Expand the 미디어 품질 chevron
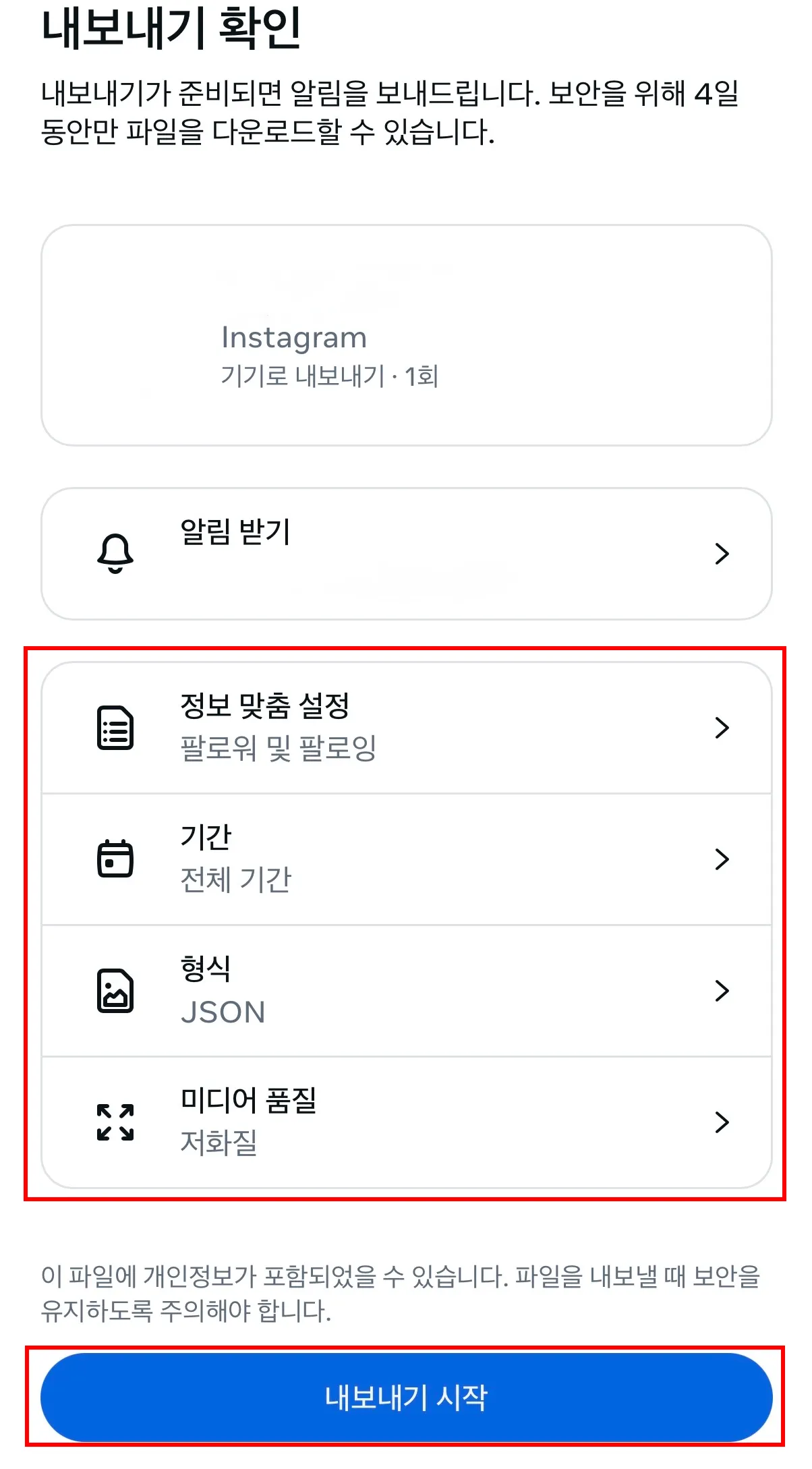The height and width of the screenshot is (1469, 812). coord(723,1121)
